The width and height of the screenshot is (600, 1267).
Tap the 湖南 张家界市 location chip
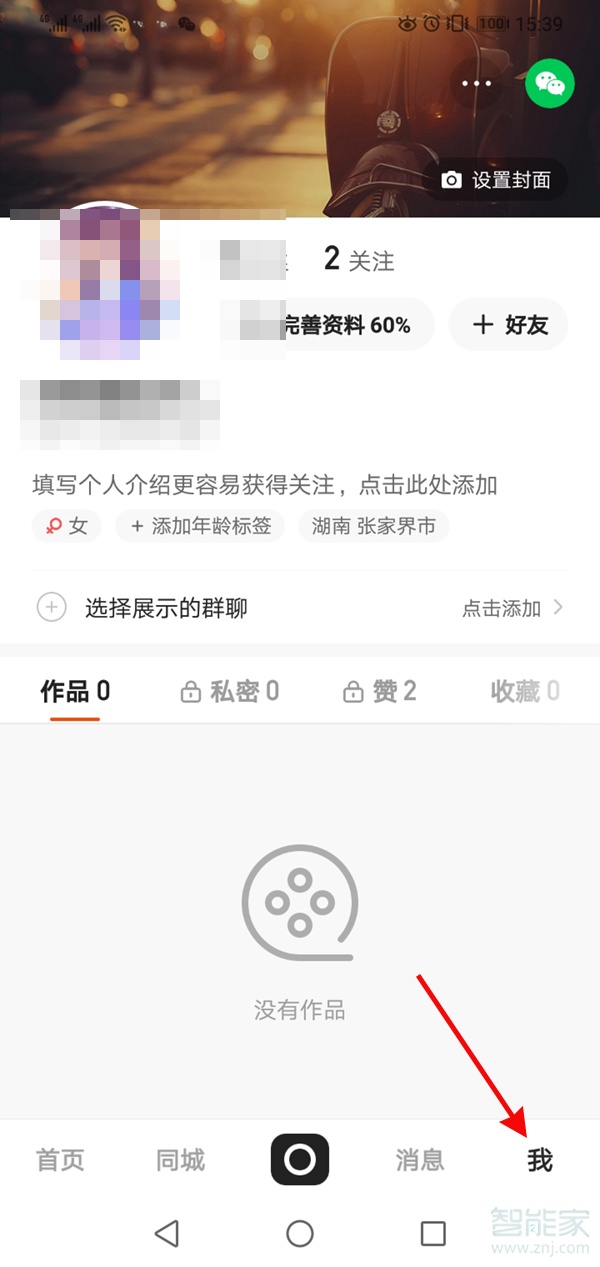(373, 526)
